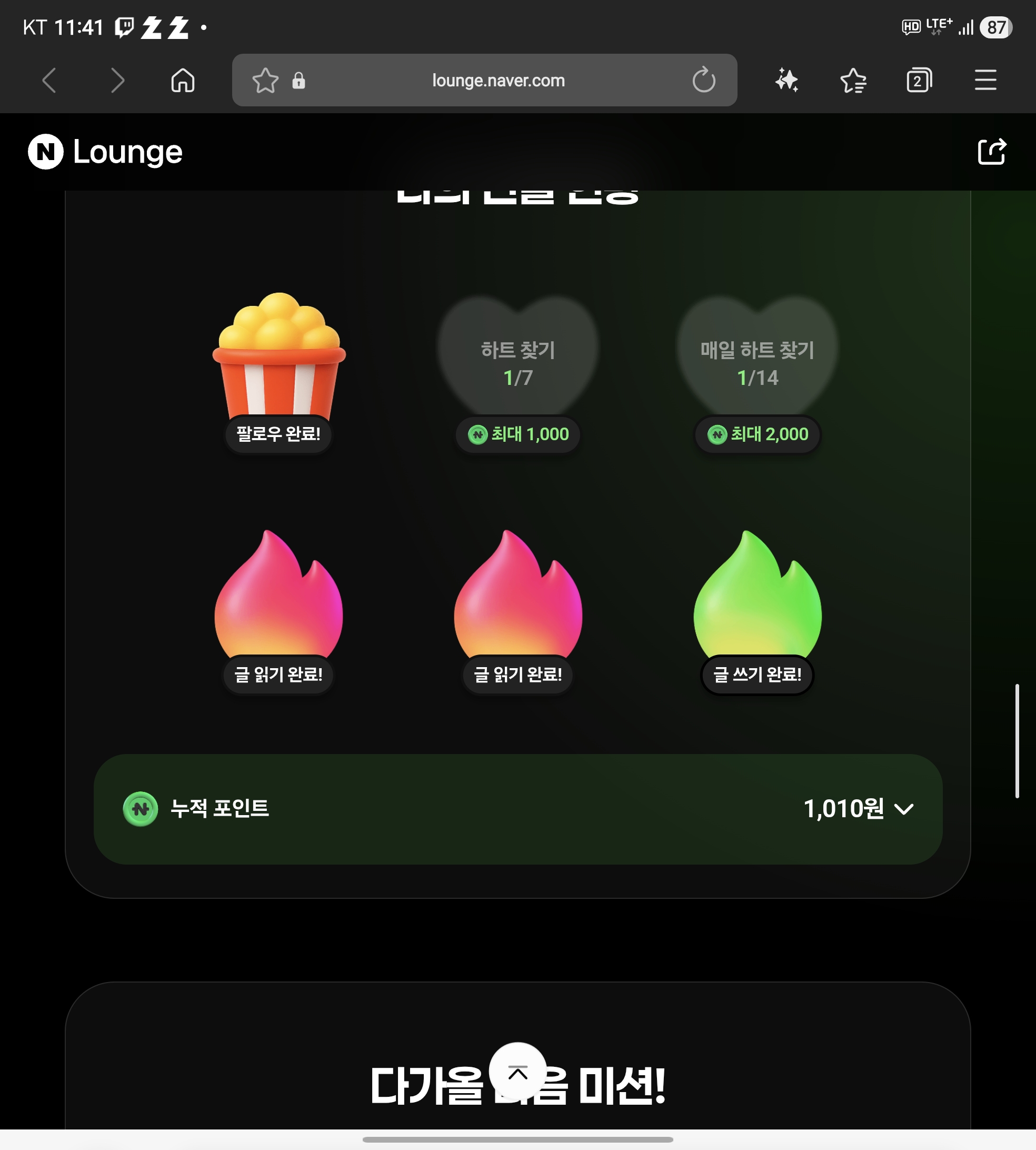1036x1150 pixels.
Task: Go back to the previous page
Action: tap(49, 80)
